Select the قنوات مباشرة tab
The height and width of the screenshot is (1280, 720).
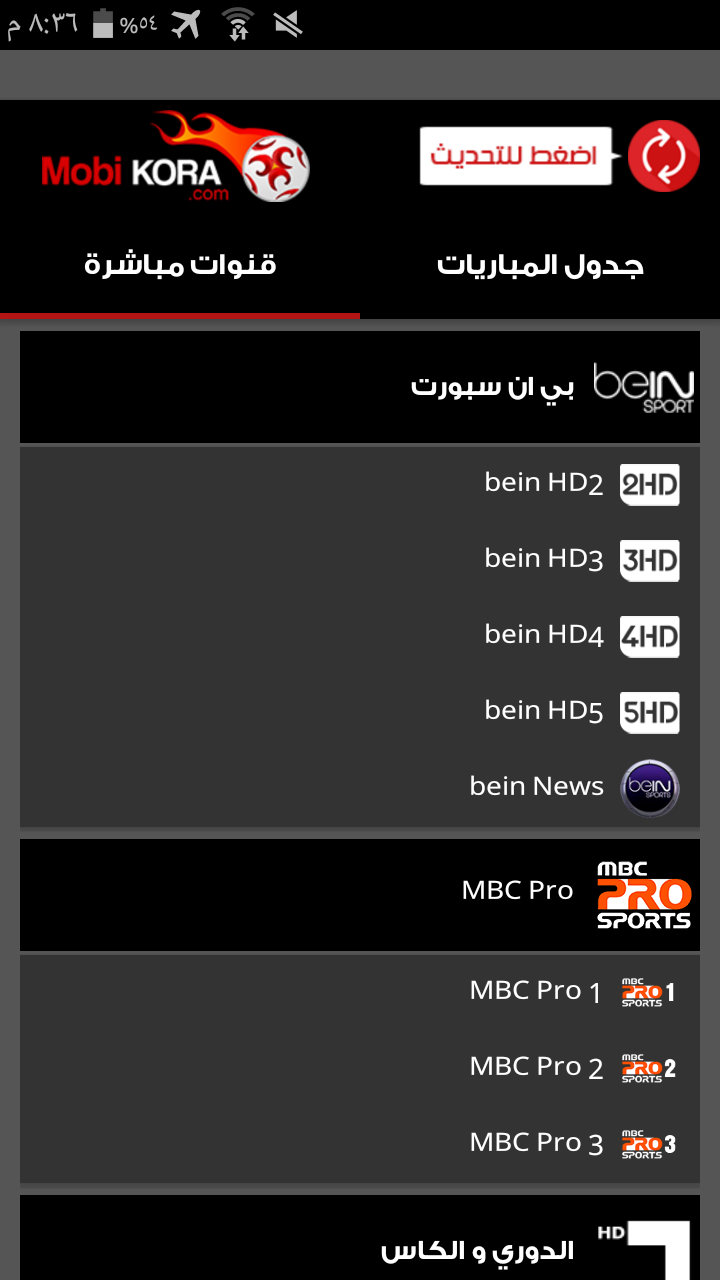coord(180,266)
